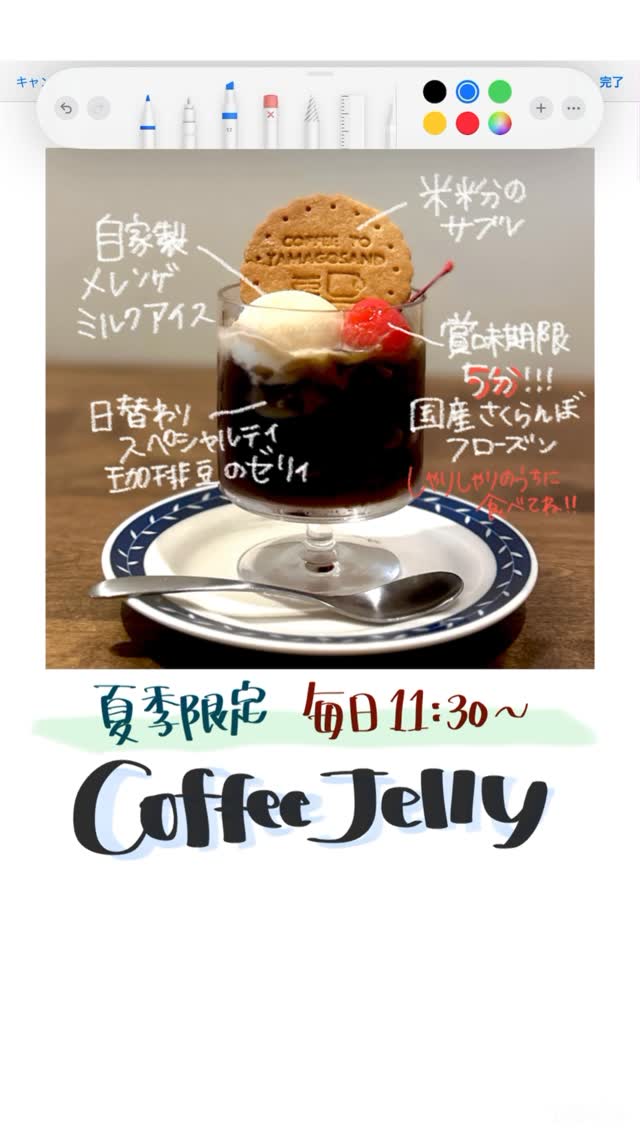Select the blue pen tool
640x1136 pixels.
(148, 121)
